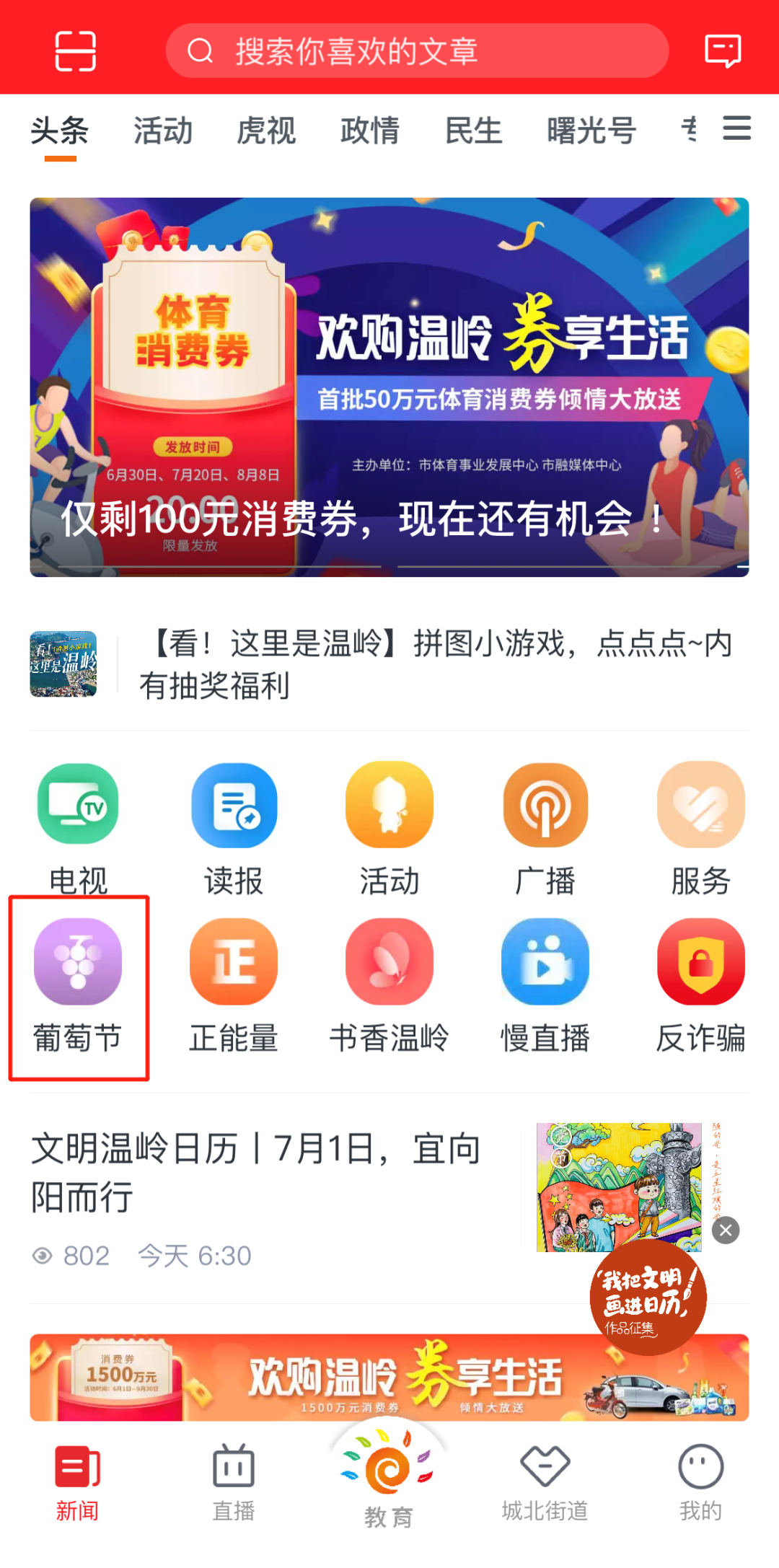Viewport: 779px width, 1568px height.
Task: Open the 读报 shortcut
Action: (x=234, y=827)
